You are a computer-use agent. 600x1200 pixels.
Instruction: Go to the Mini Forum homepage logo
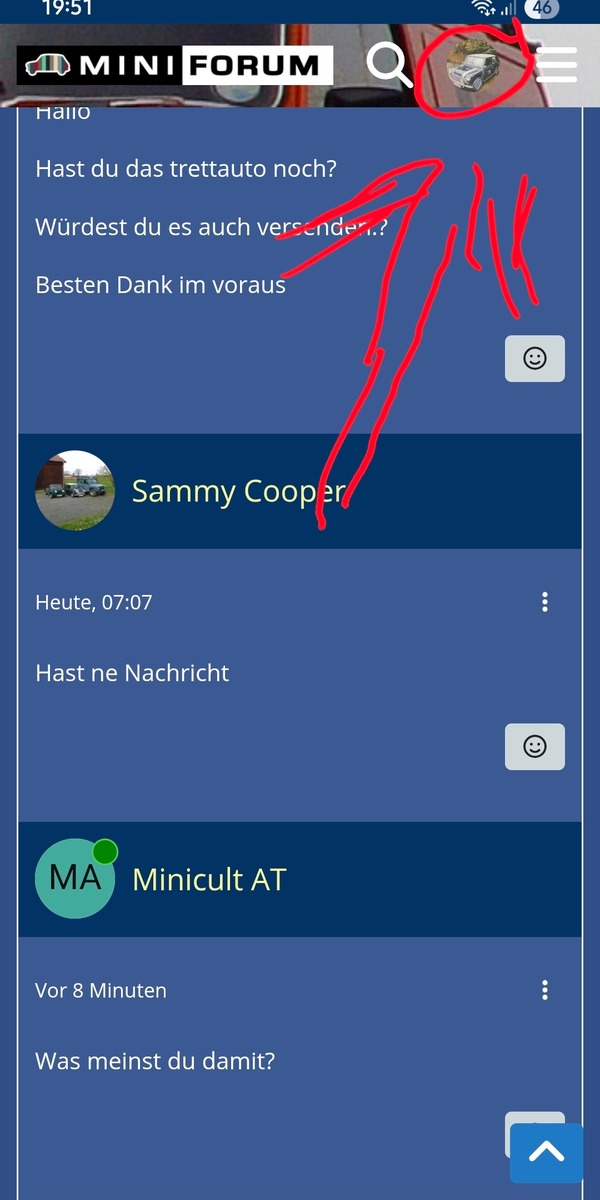[175, 66]
